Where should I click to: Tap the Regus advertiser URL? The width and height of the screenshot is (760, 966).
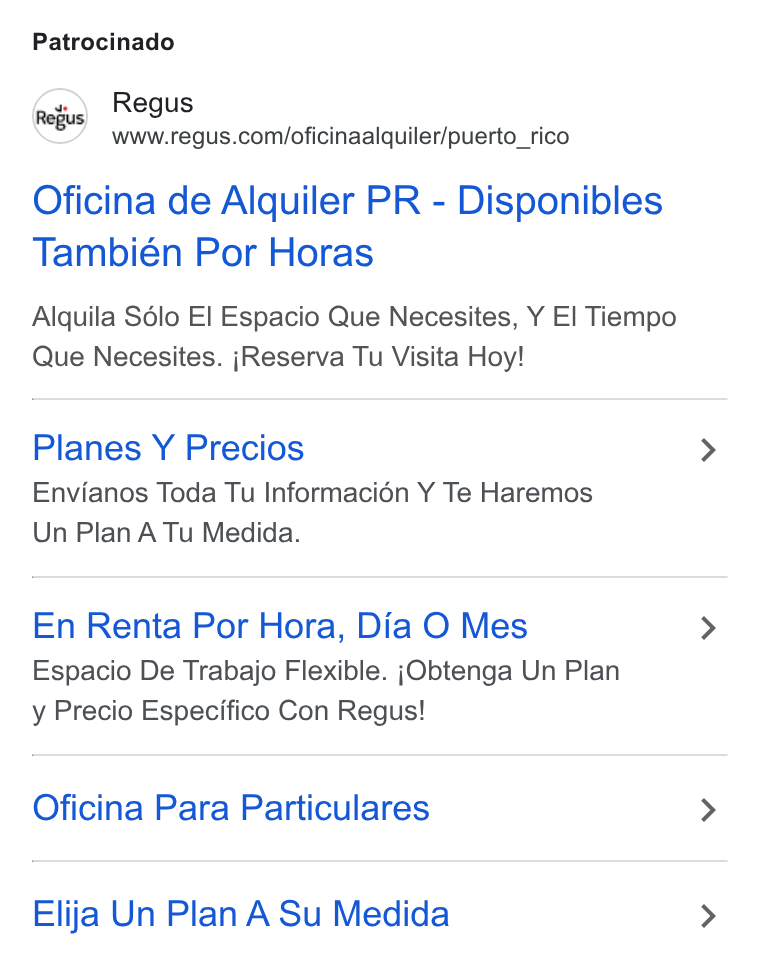pos(340,136)
